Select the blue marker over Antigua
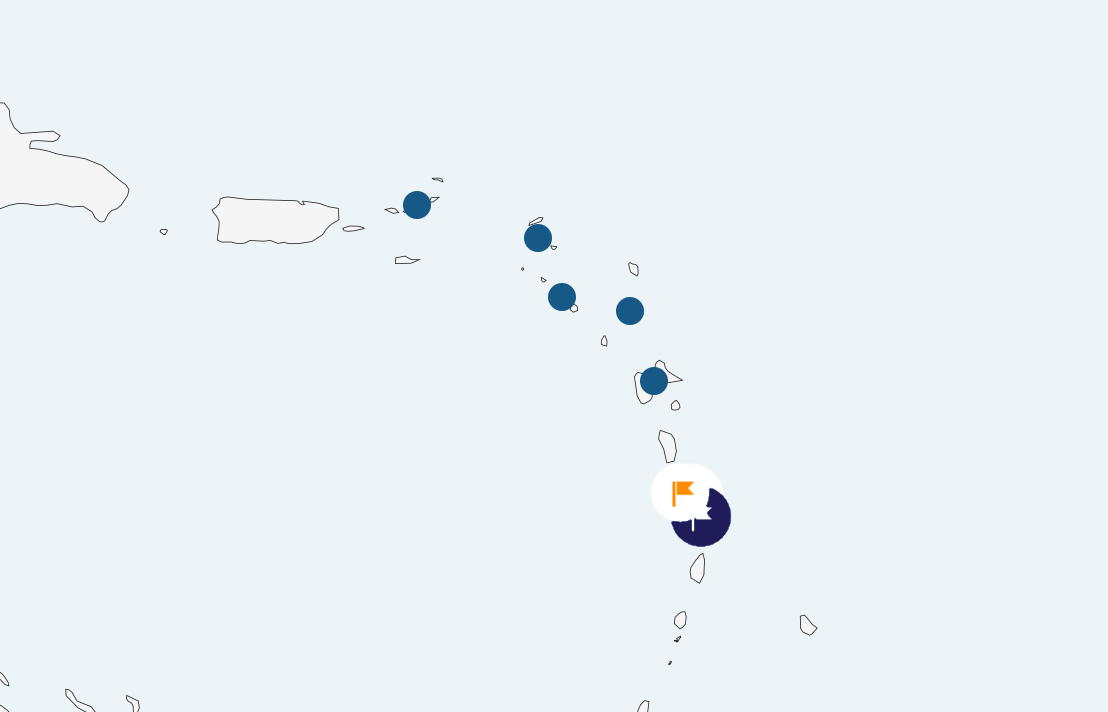The image size is (1108, 712). coord(630,311)
